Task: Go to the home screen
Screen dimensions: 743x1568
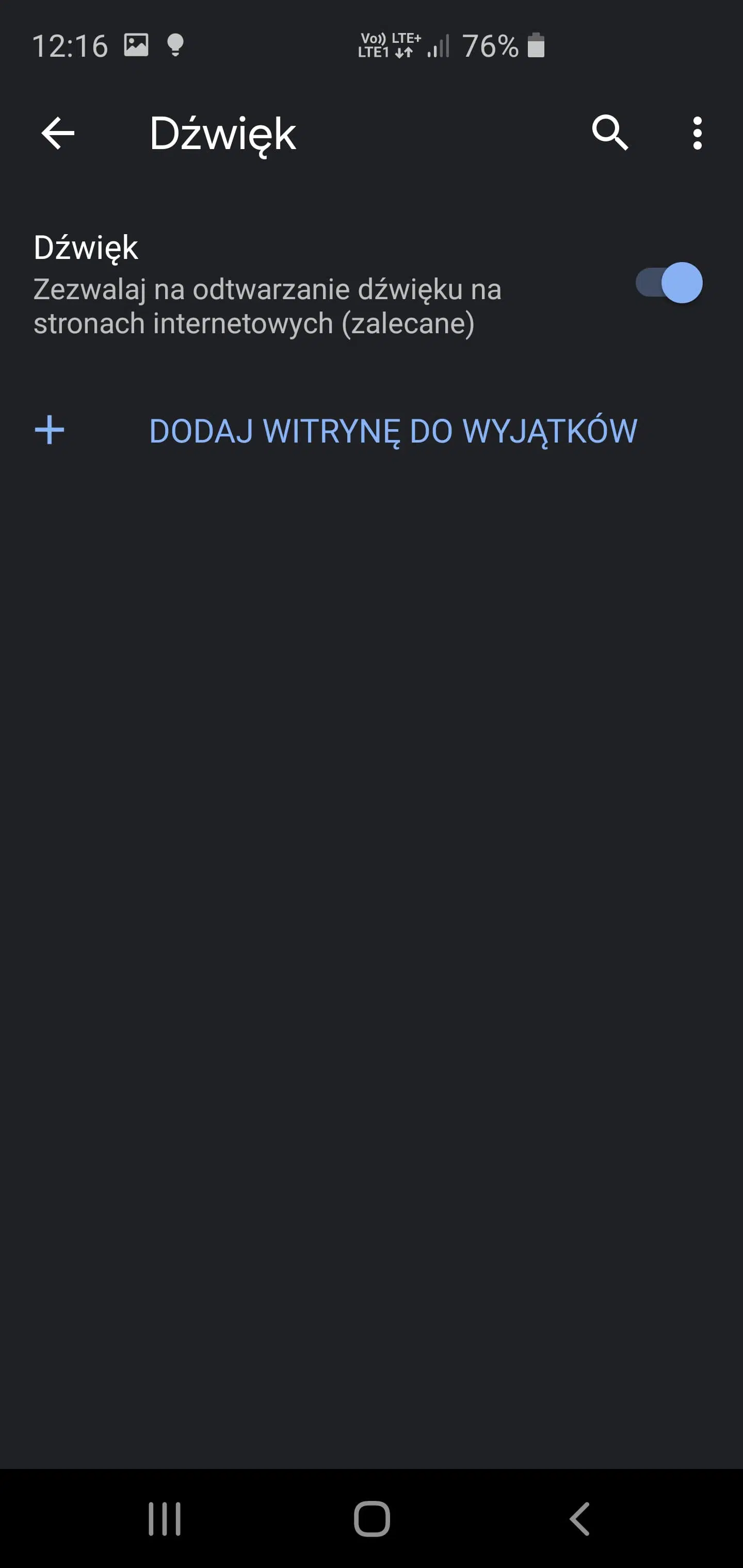Action: pos(372,1518)
